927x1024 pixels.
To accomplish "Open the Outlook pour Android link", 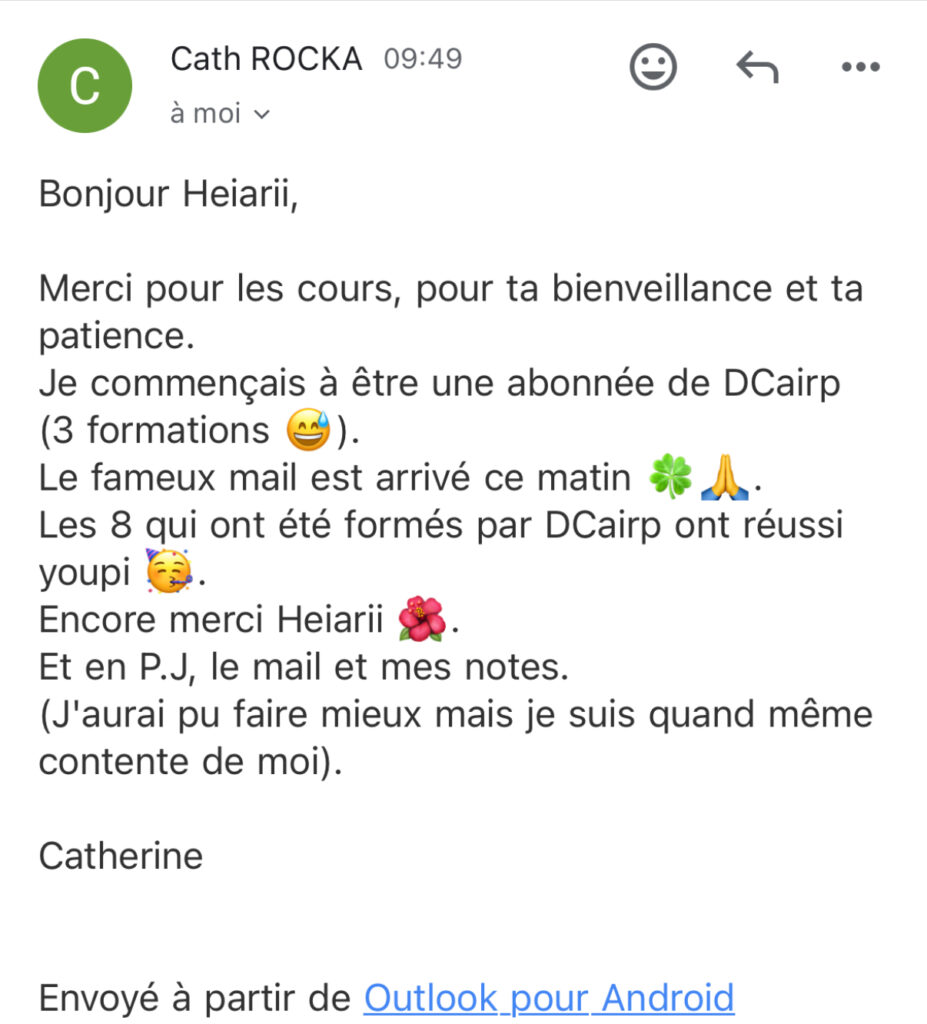I will click(548, 997).
